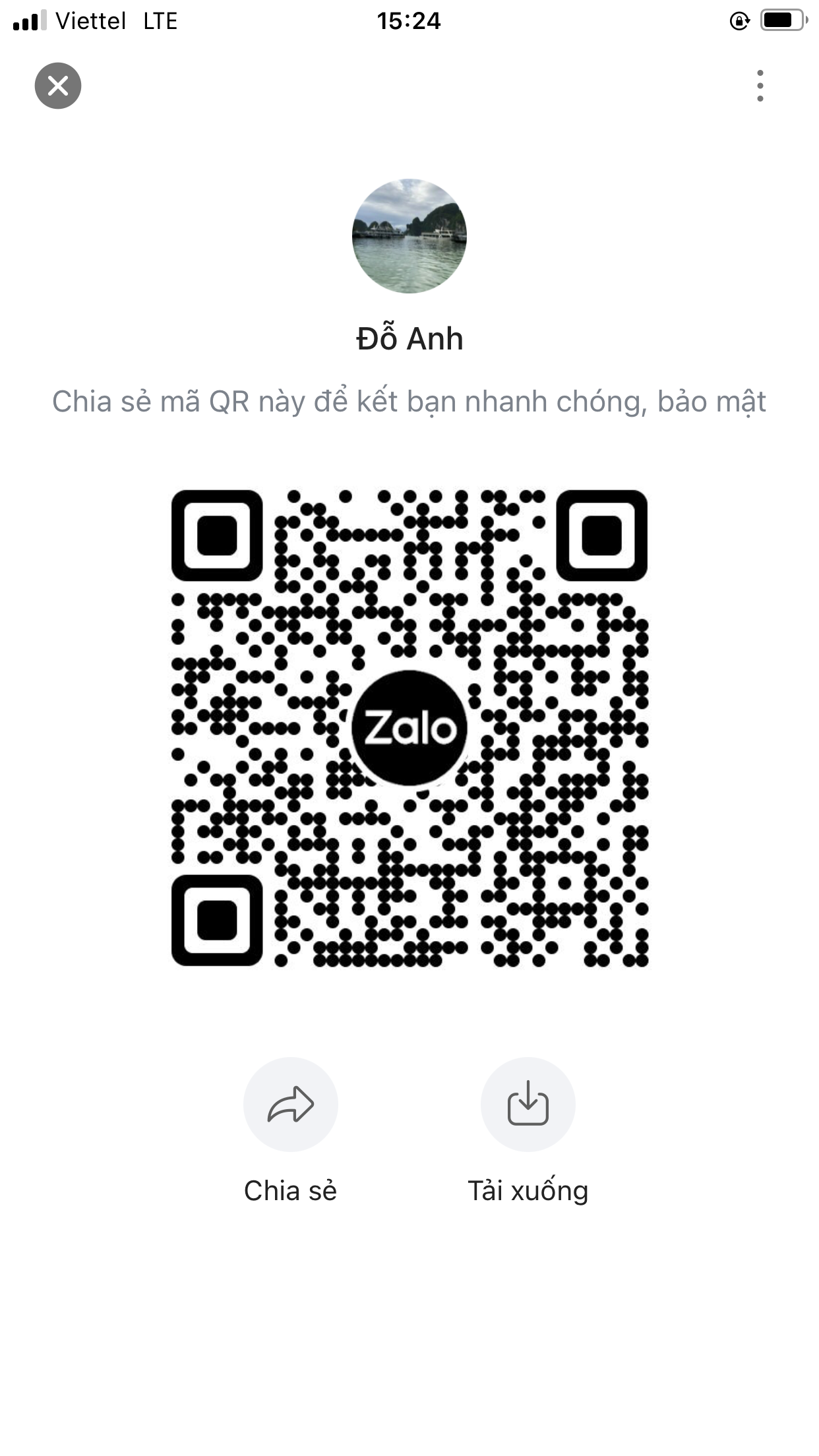The height and width of the screenshot is (1456, 819).
Task: Tap the cellular signal strength icon
Action: click(x=29, y=20)
